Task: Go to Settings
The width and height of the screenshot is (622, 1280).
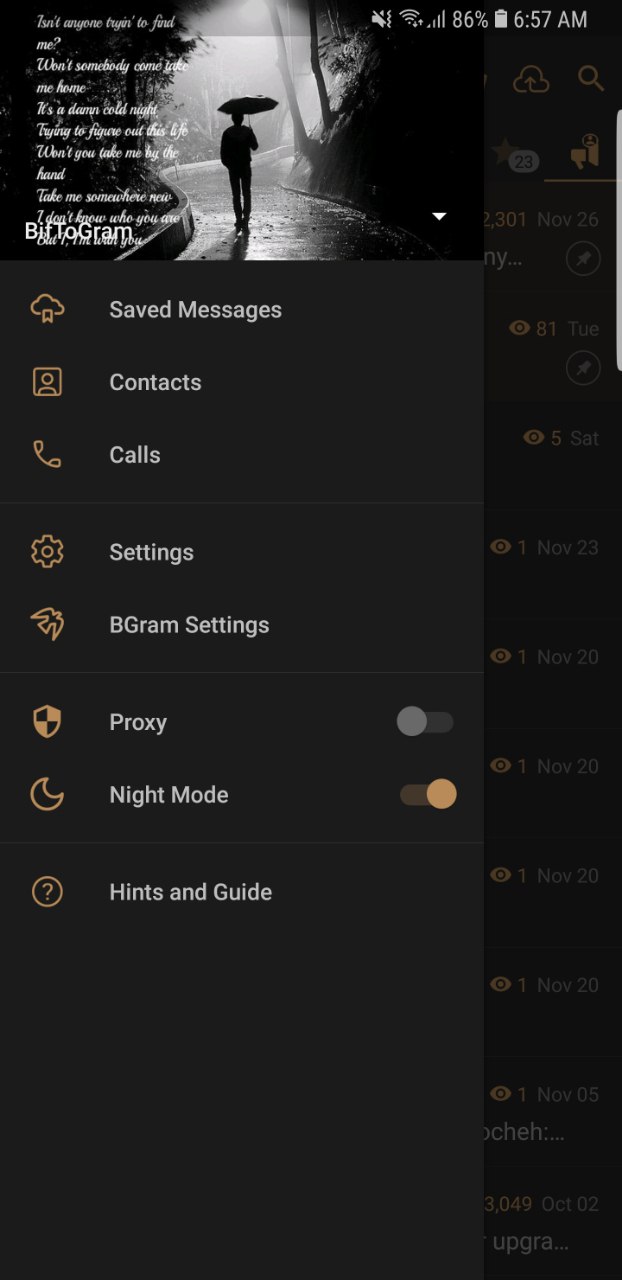Action: tap(242, 552)
